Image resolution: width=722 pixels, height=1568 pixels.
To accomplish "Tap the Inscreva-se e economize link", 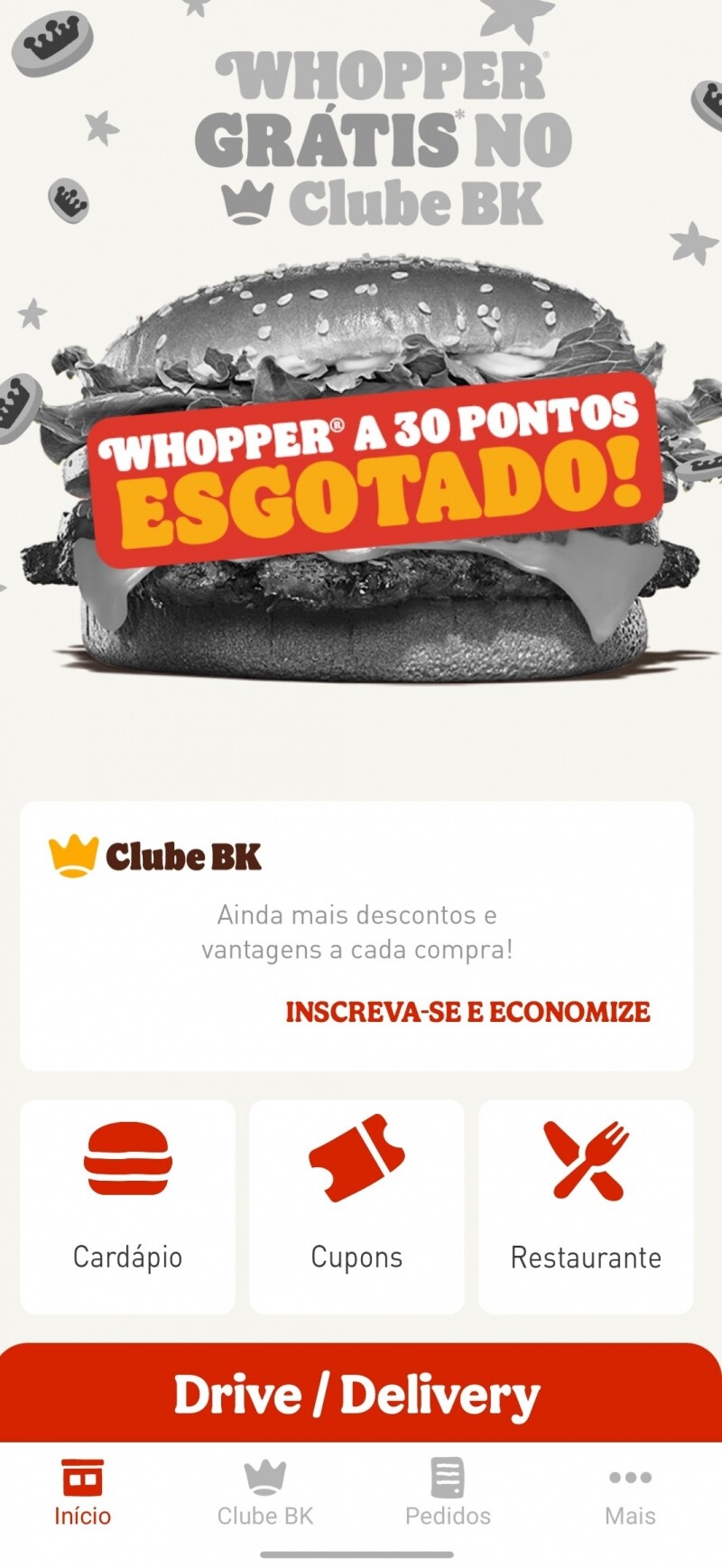I will [467, 1012].
